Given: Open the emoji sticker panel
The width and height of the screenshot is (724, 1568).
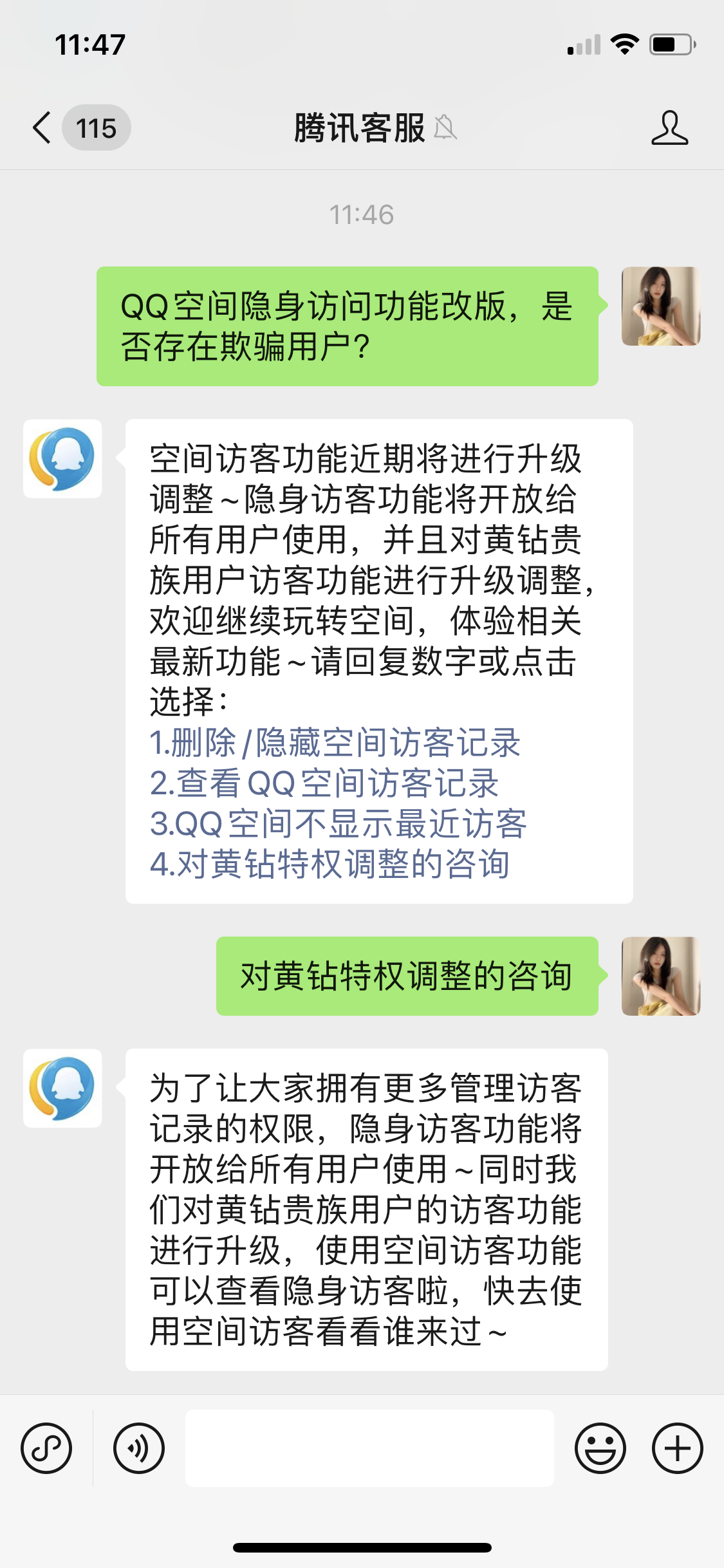Looking at the screenshot, I should tap(600, 1448).
